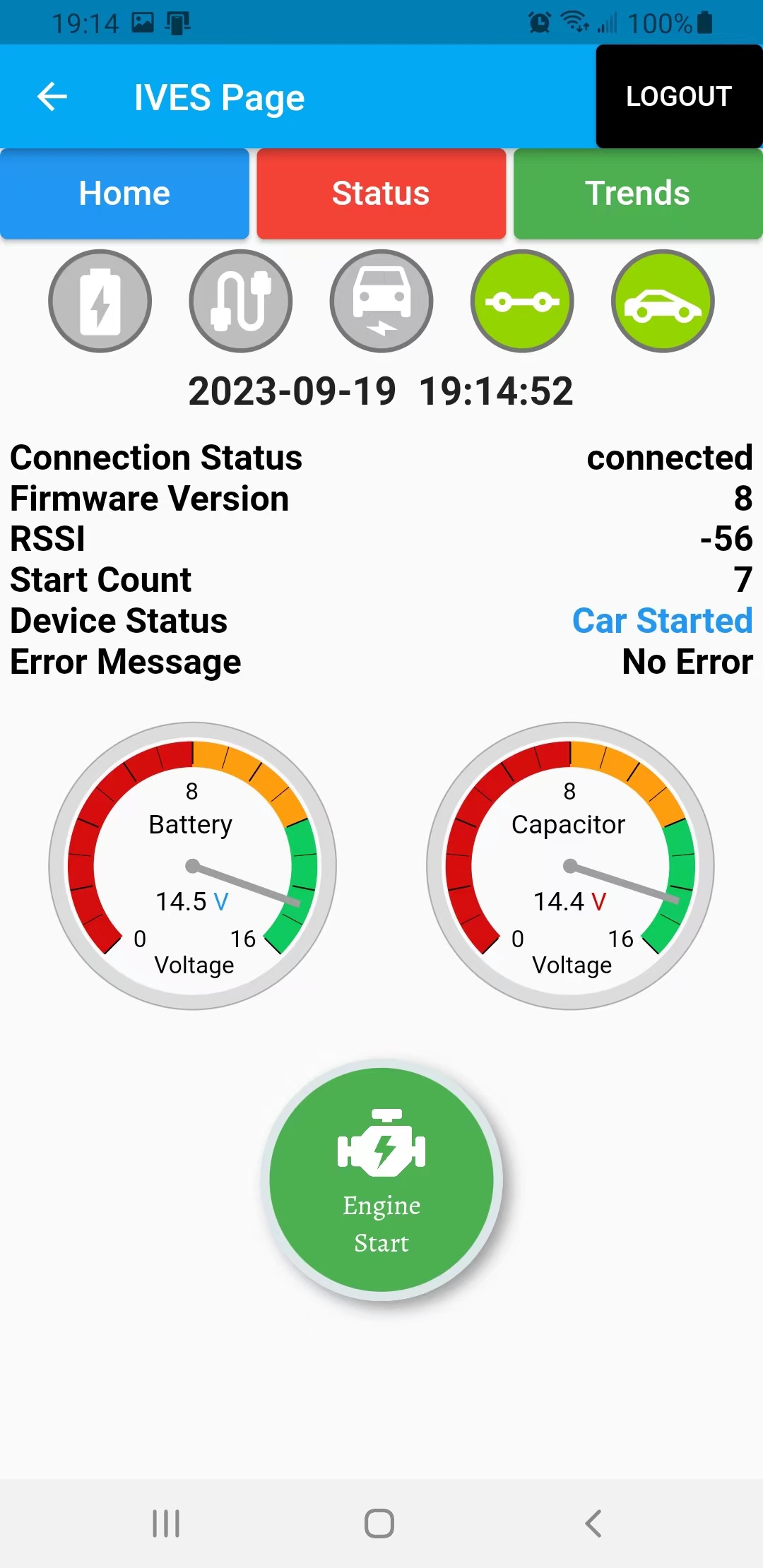Log out with the LOGOUT button
763x1568 pixels.
coord(678,97)
